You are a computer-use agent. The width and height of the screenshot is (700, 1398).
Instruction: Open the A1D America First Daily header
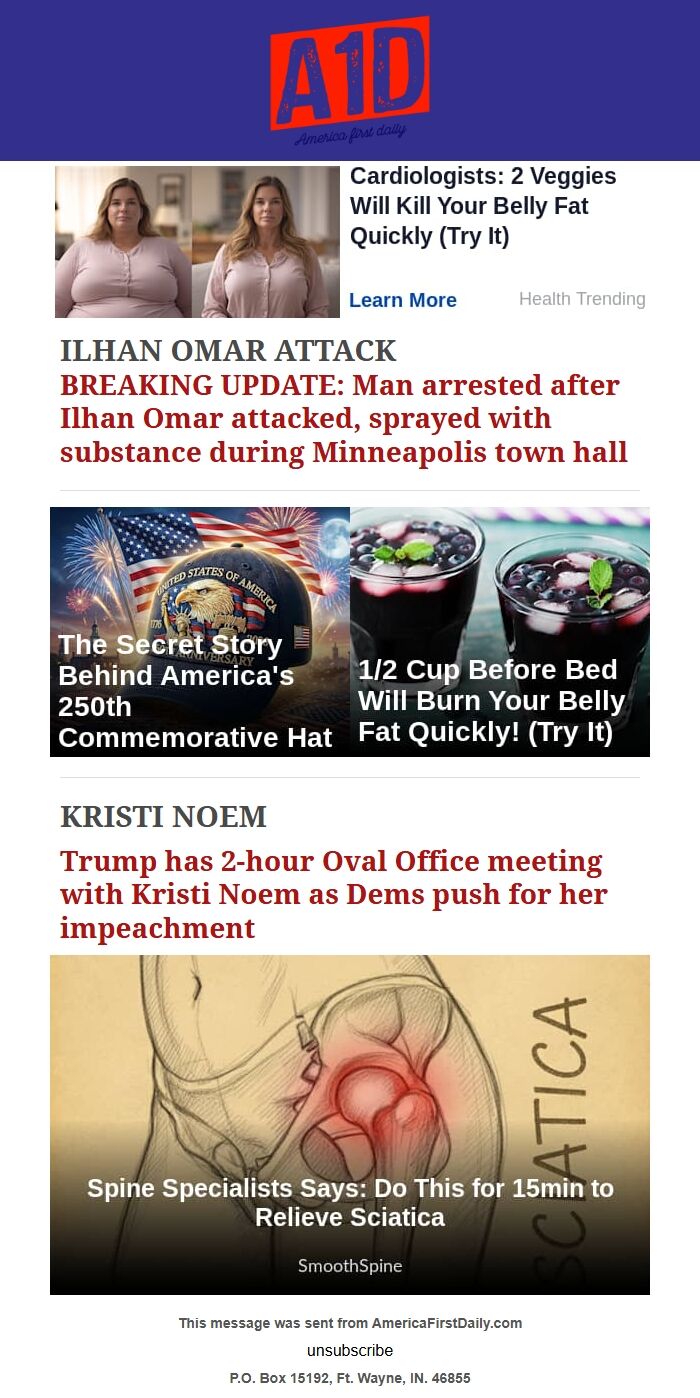tap(350, 80)
